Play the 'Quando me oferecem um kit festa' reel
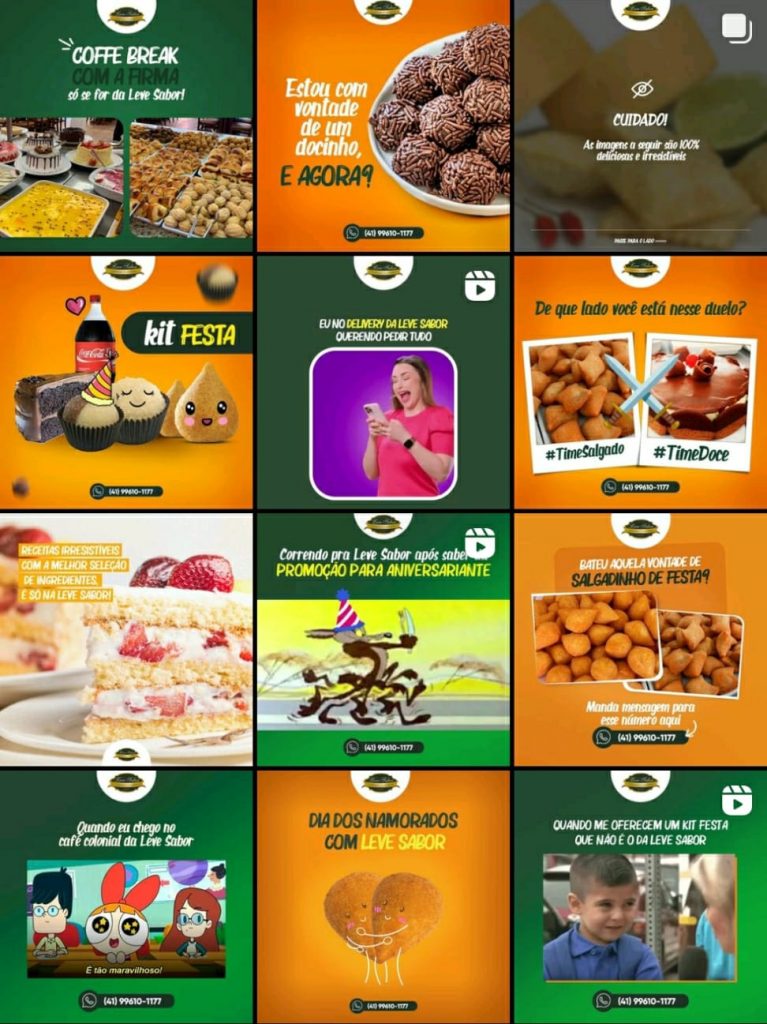Viewport: 767px width, 1024px height. pyautogui.click(x=640, y=897)
